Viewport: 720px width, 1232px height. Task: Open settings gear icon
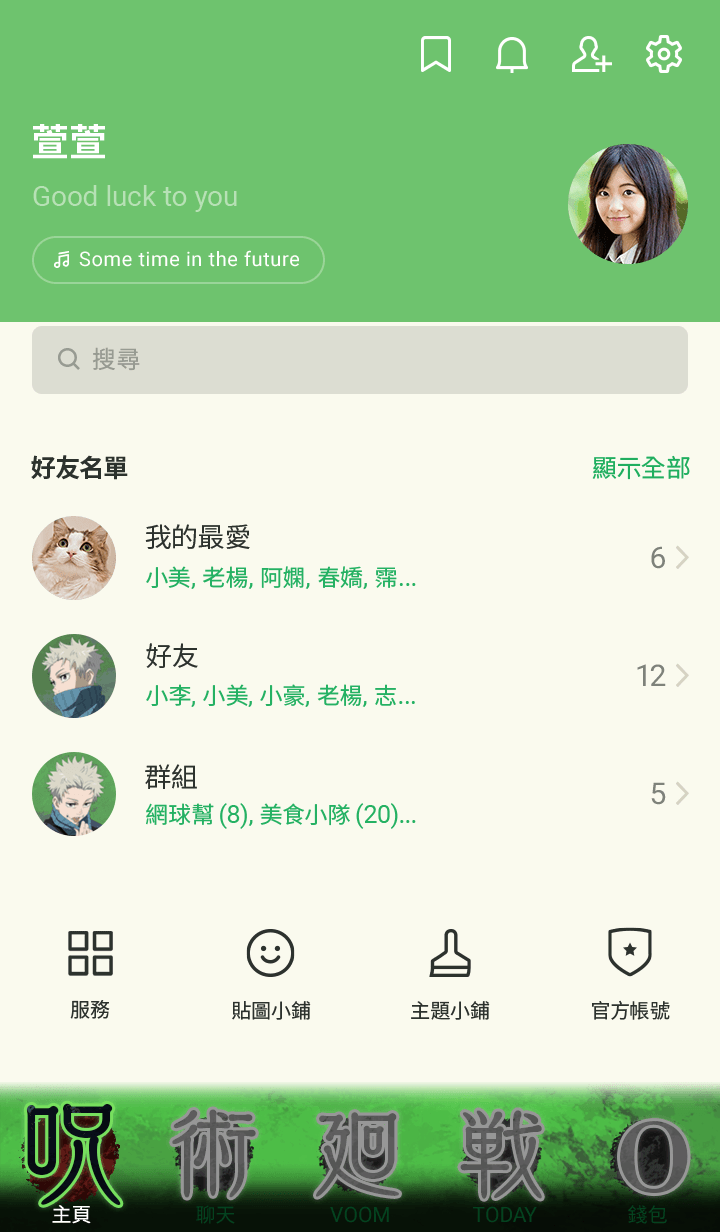(x=664, y=54)
